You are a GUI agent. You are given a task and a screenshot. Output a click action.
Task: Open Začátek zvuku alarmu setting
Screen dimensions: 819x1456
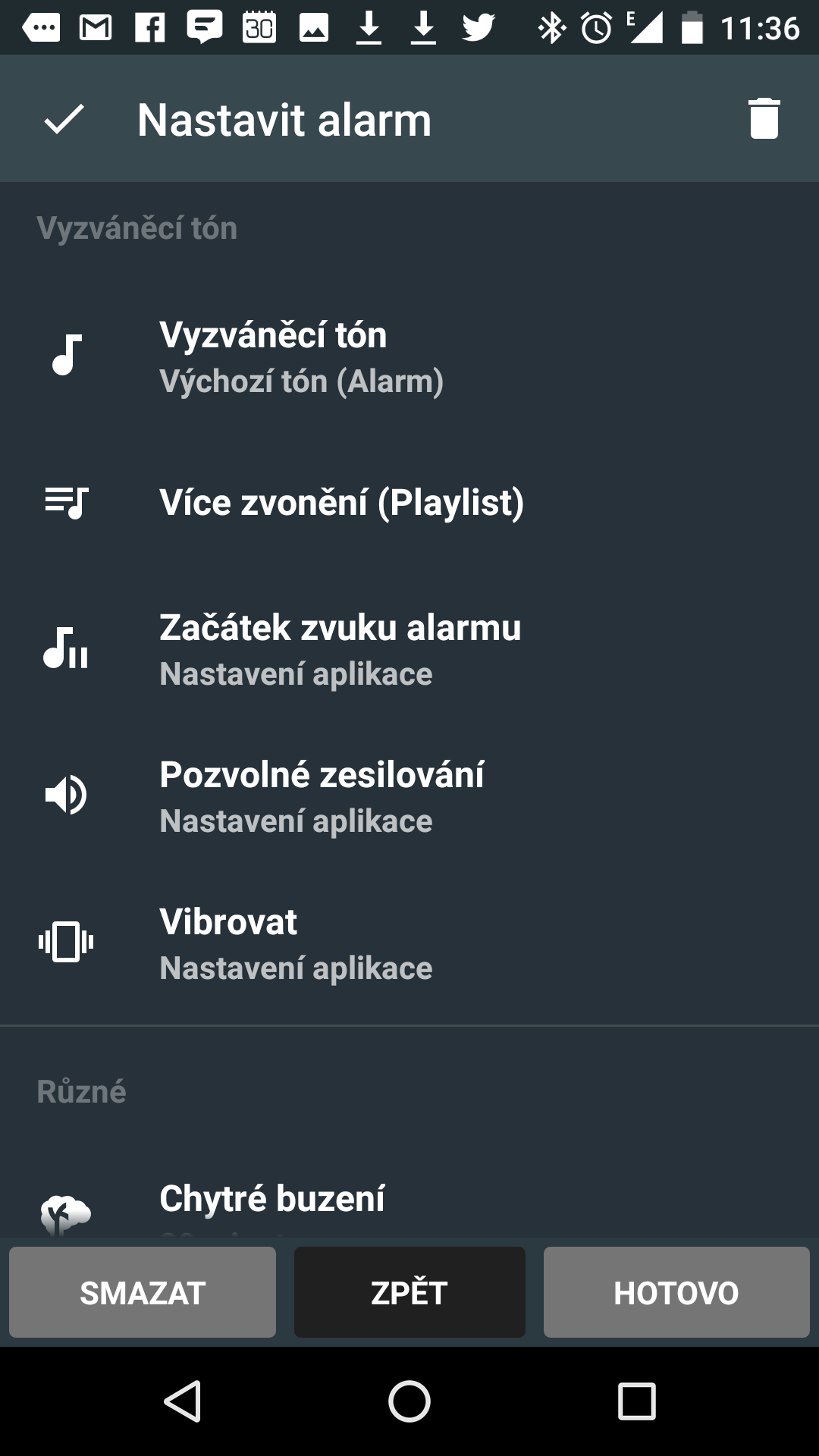pos(409,650)
